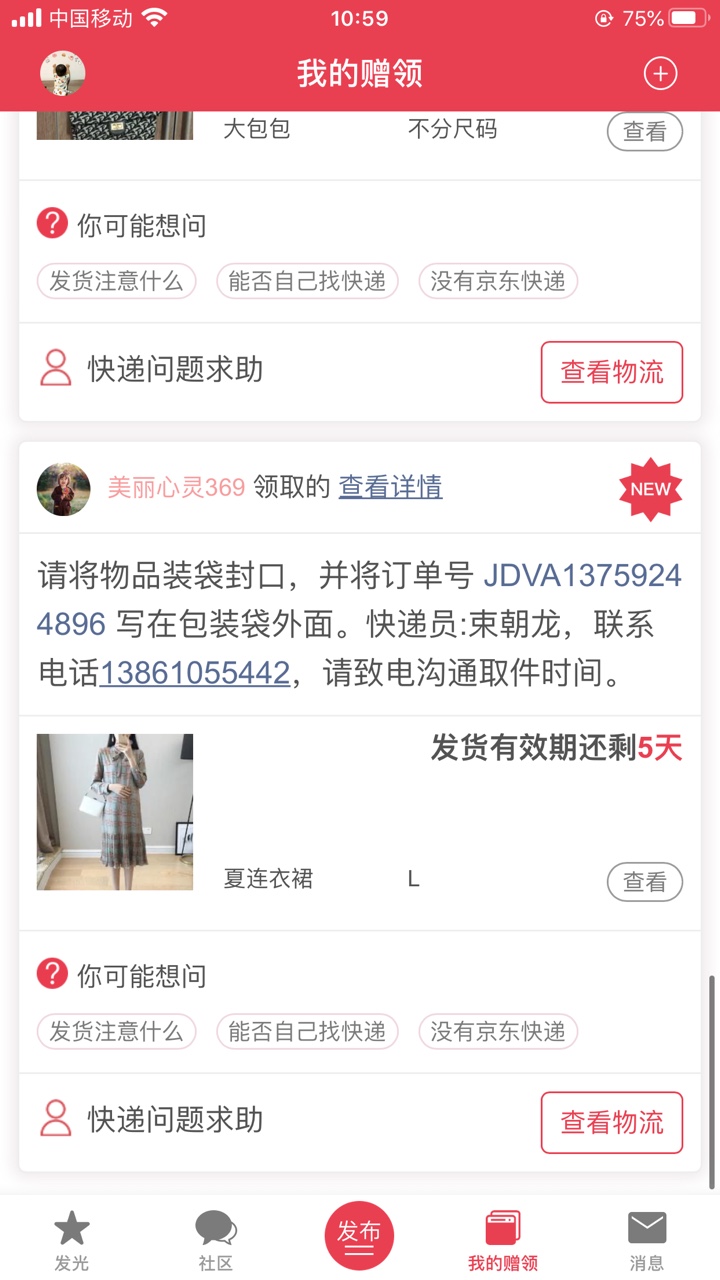Screen dimensions: 720x1280
Task: Select 发货注意什么 chip in 大包包 card
Action: pyautogui.click(x=116, y=281)
